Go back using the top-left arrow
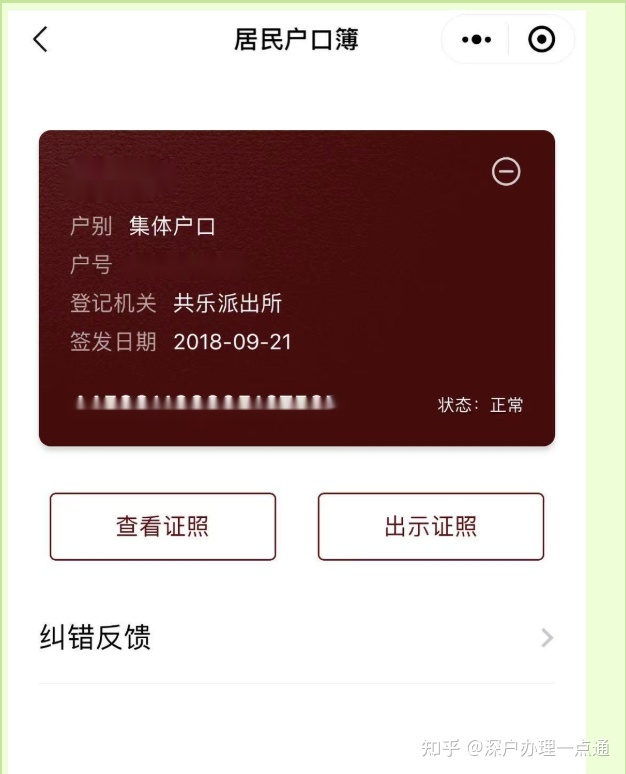Viewport: 626px width, 774px height. (x=40, y=40)
